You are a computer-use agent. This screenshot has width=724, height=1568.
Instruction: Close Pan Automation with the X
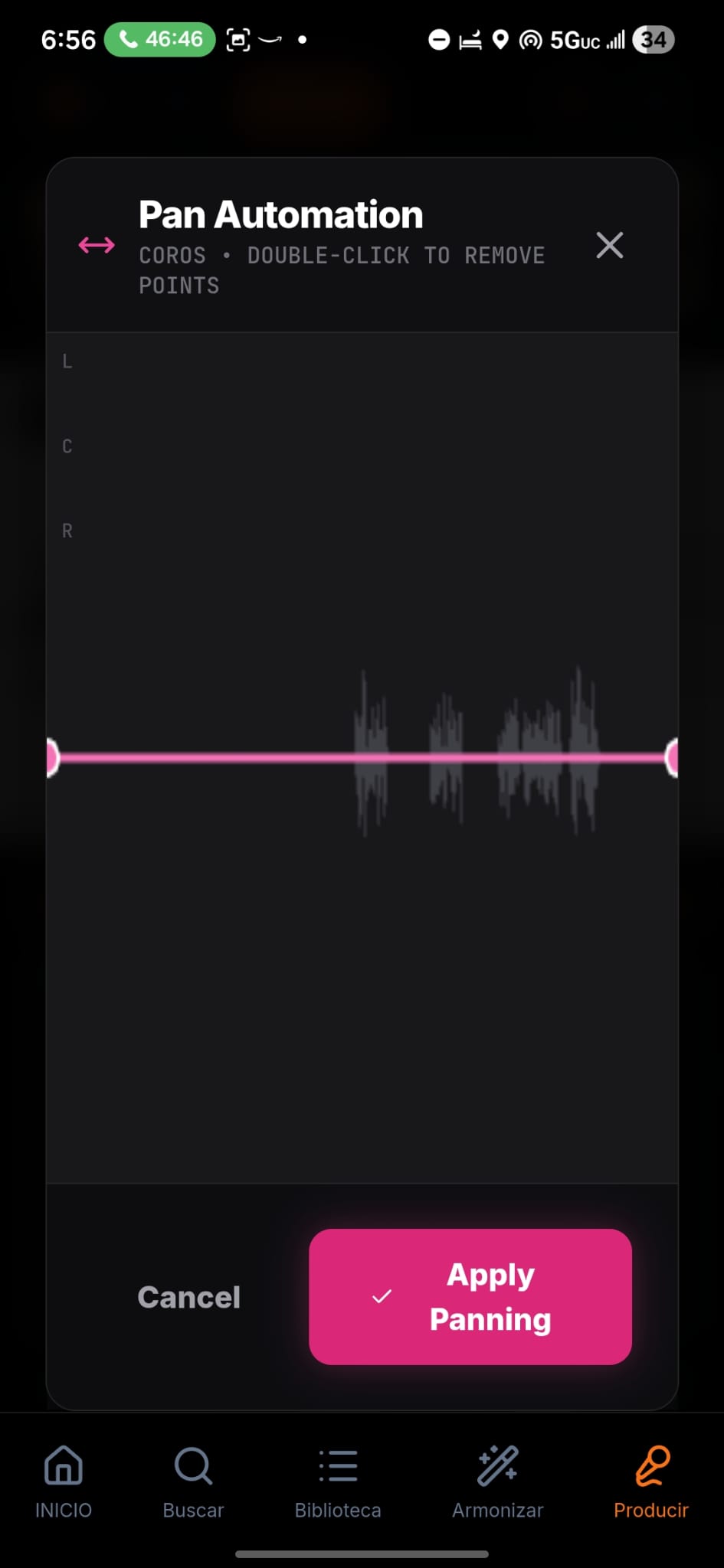609,245
